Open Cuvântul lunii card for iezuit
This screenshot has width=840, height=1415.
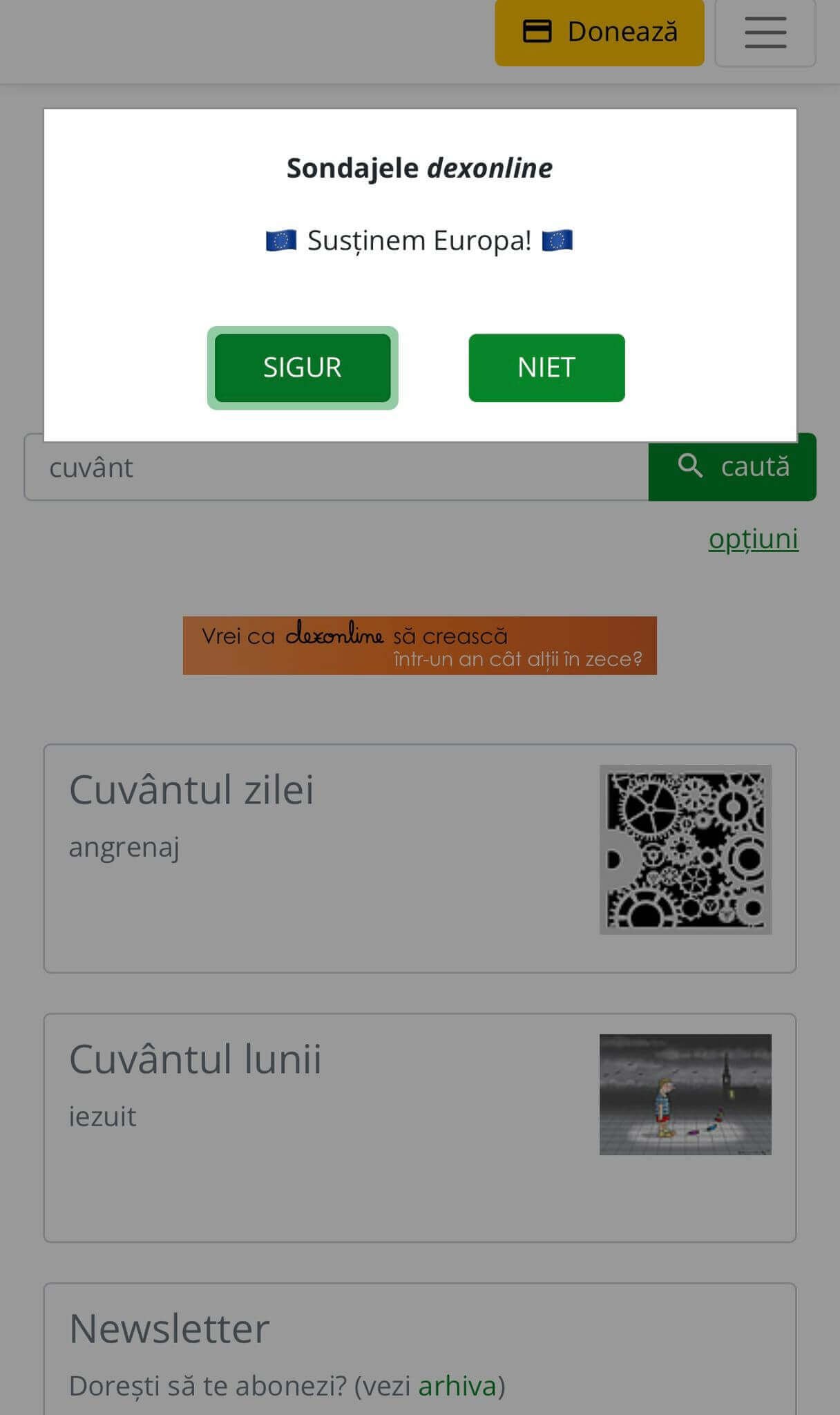pyautogui.click(x=420, y=1128)
